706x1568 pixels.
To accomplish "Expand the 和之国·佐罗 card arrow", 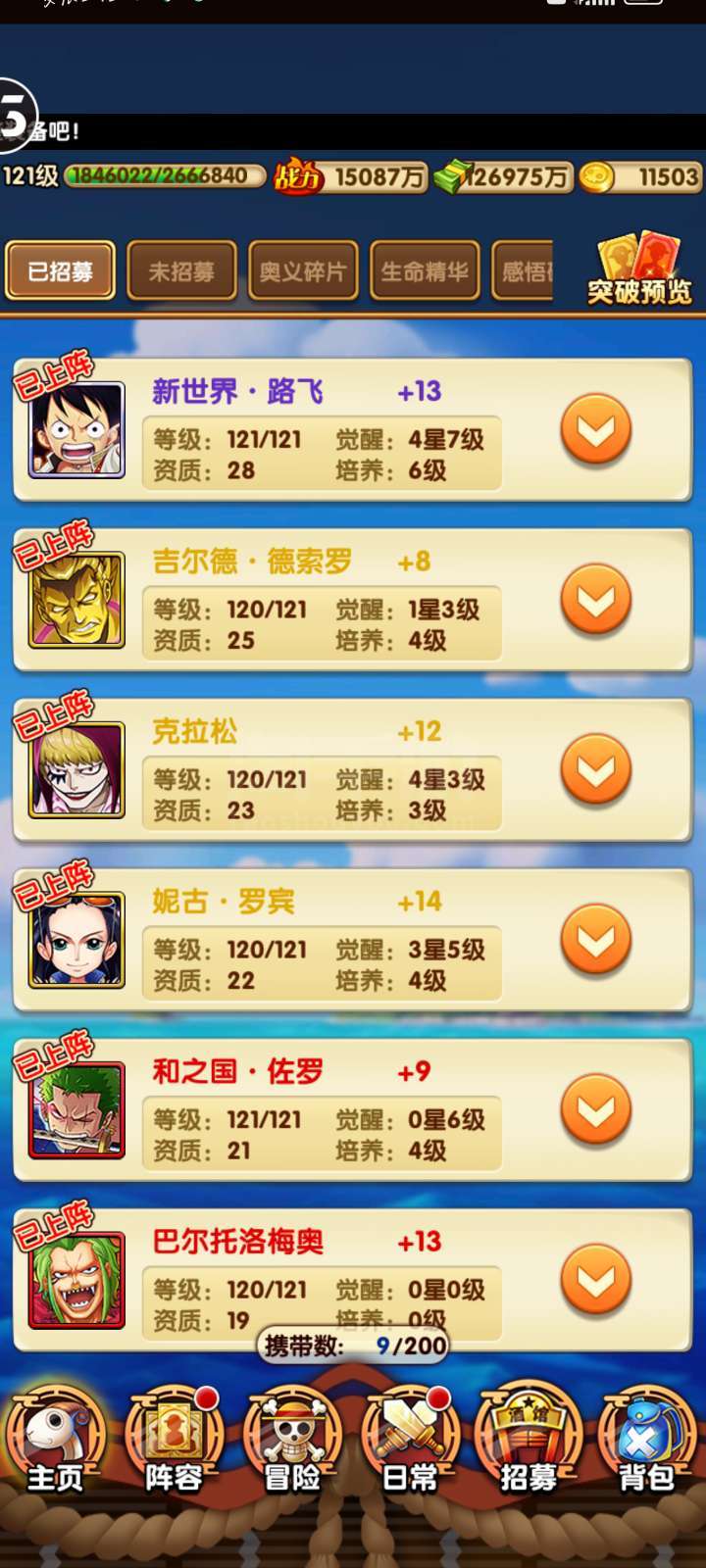I will pos(596,1109).
